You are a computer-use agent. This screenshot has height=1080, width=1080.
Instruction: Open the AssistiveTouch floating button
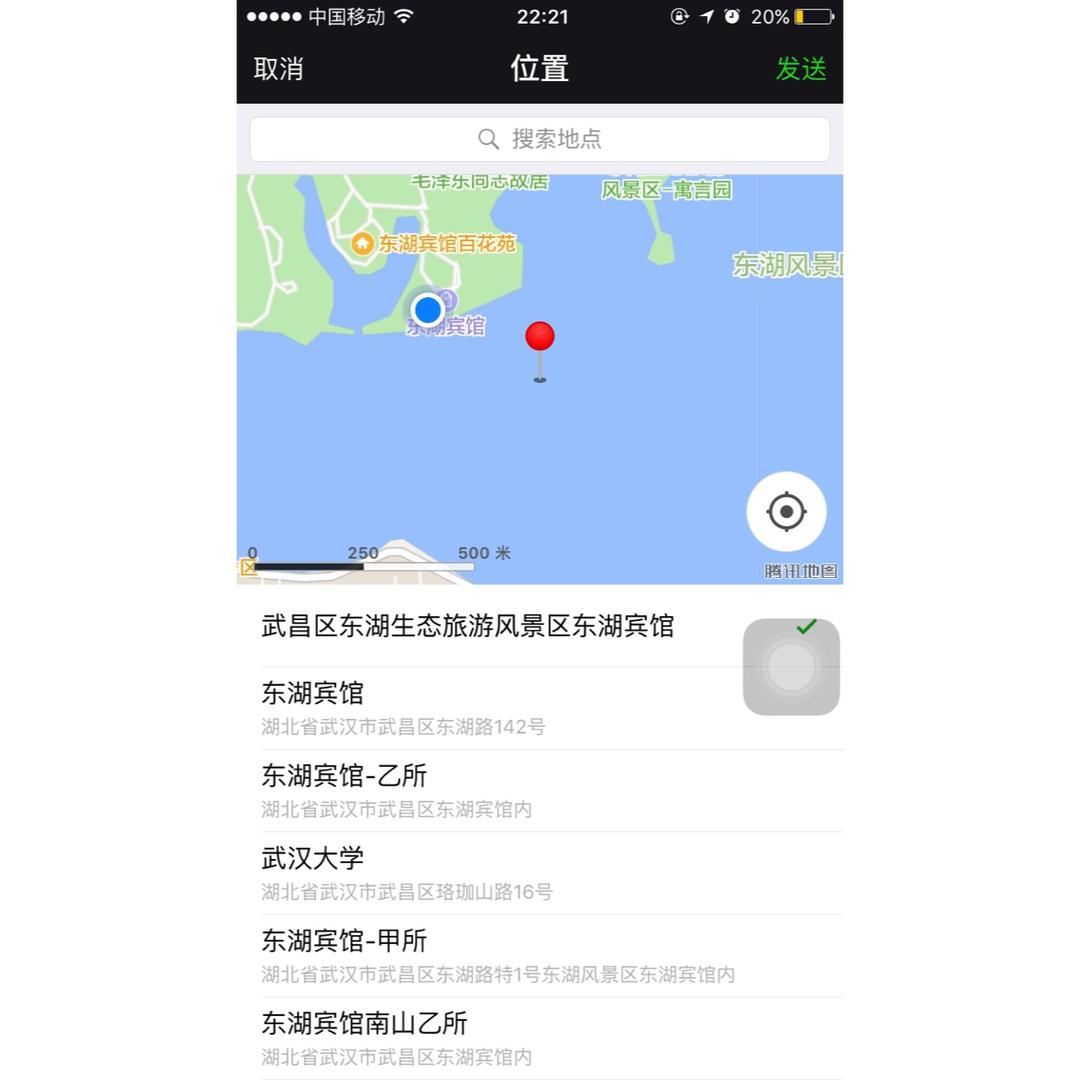(791, 667)
